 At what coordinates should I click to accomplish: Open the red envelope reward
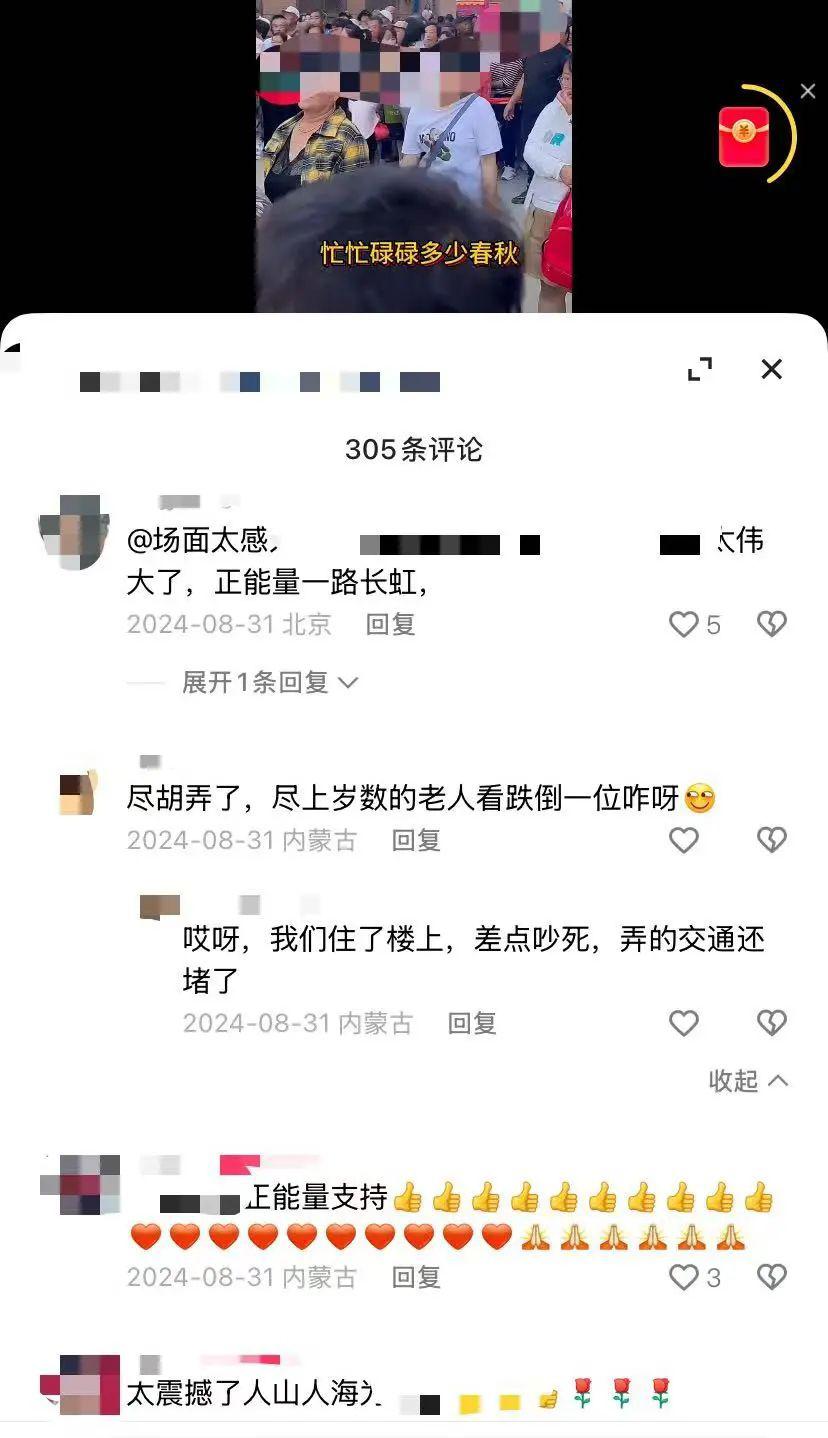pyautogui.click(x=744, y=136)
